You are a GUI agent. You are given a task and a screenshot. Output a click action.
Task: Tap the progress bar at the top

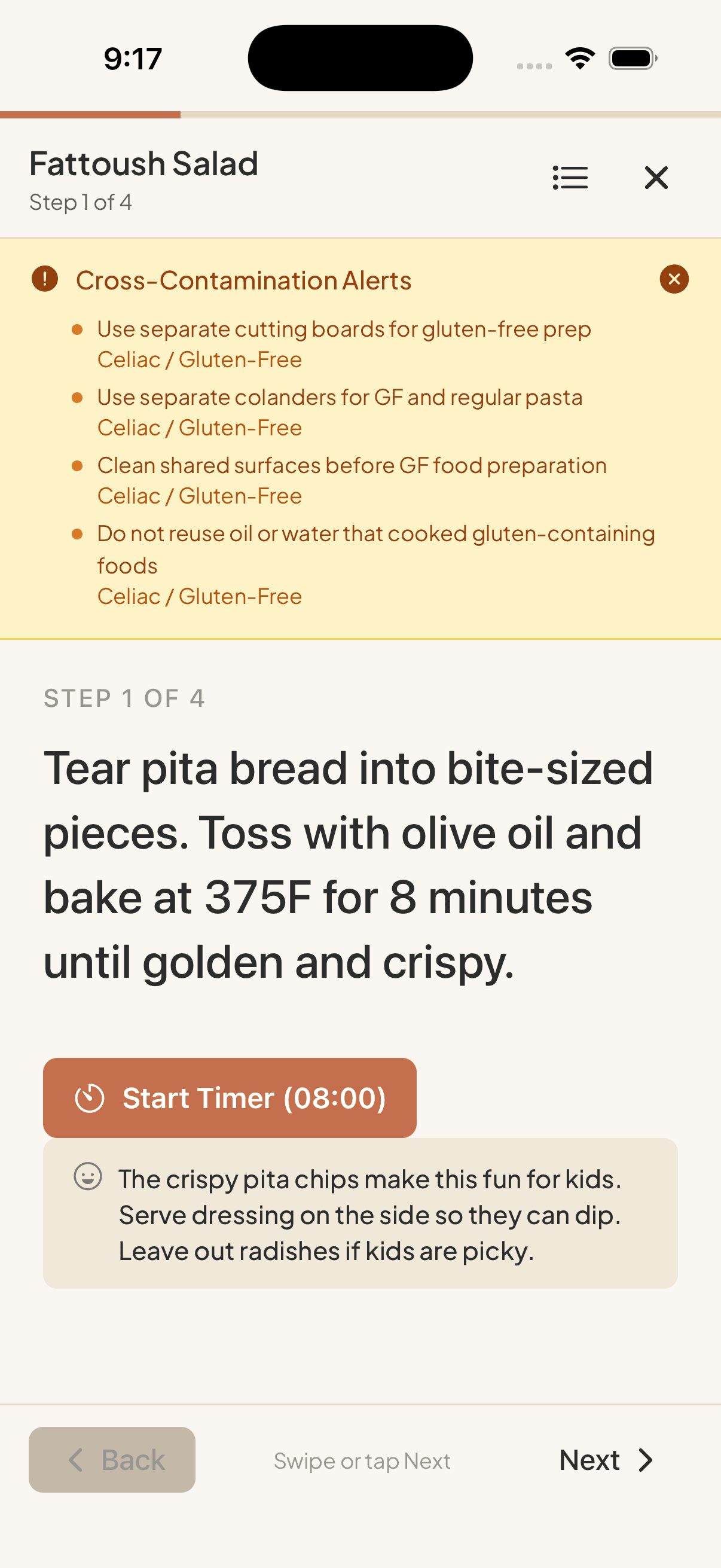(x=360, y=114)
